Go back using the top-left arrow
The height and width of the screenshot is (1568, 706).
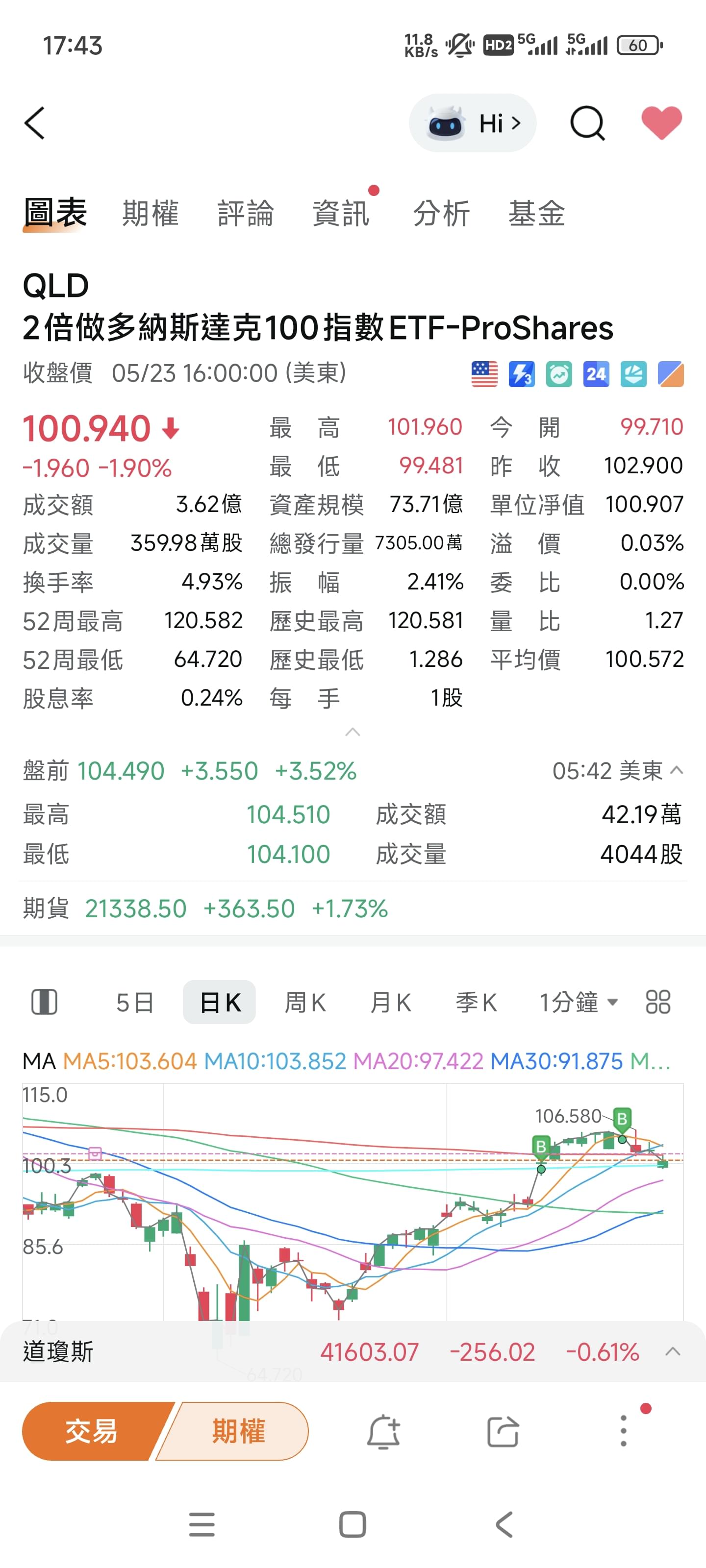35,123
